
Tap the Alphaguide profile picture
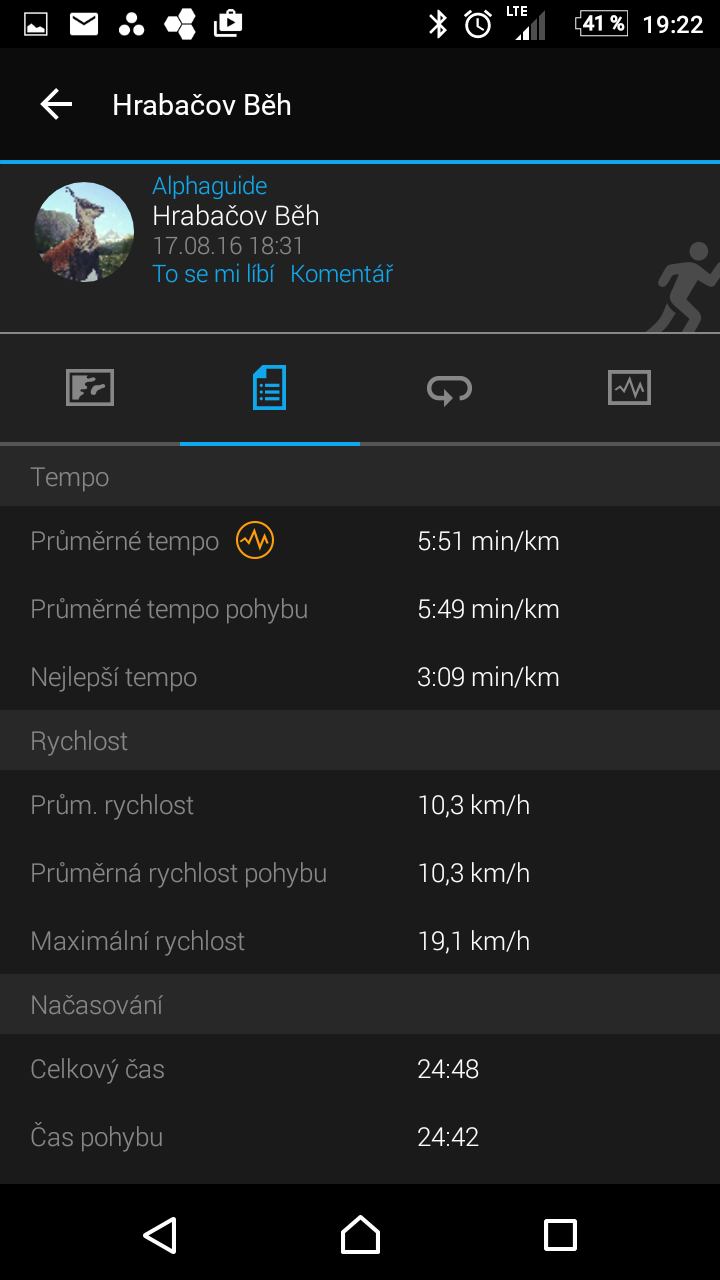(x=84, y=232)
